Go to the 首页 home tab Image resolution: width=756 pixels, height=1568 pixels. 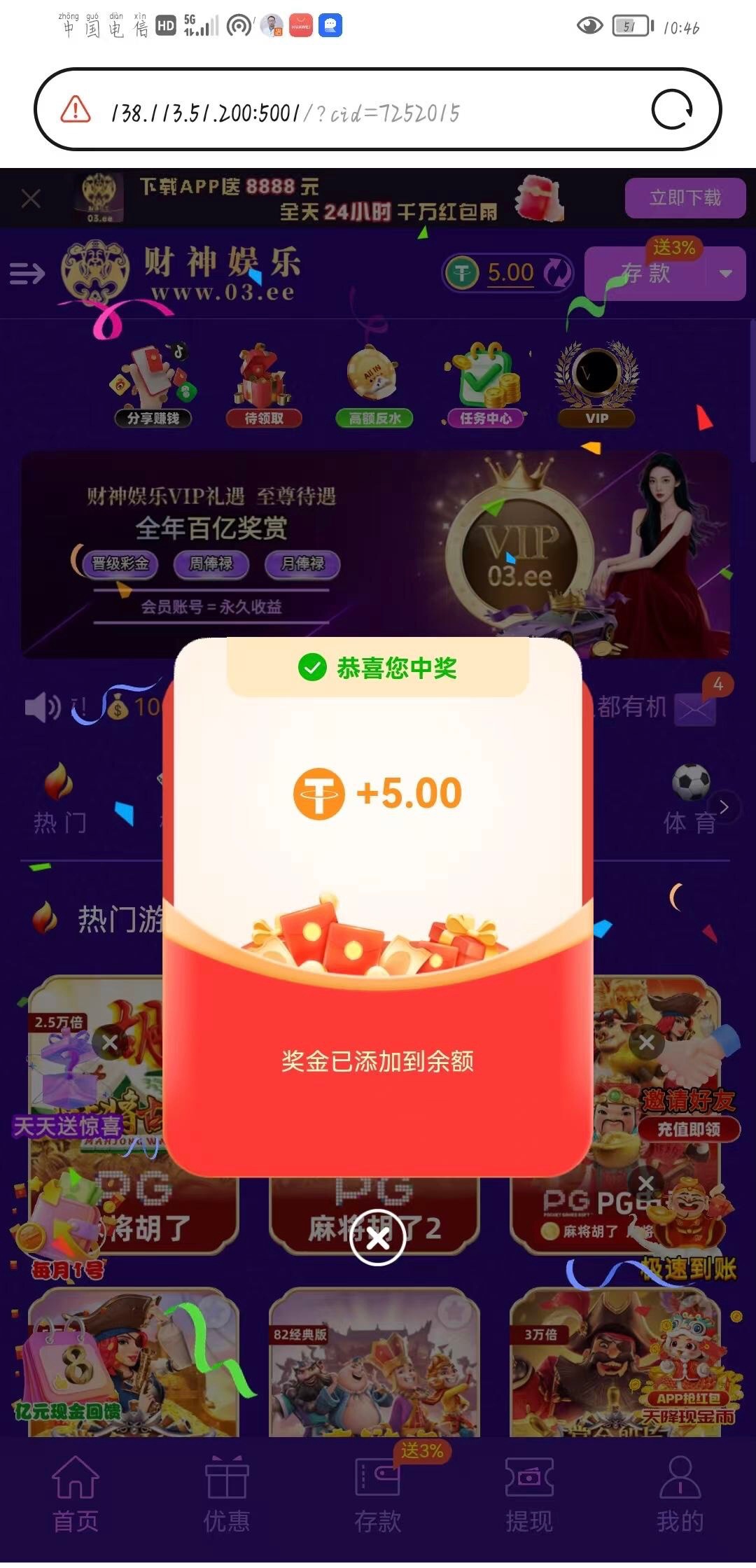click(76, 1494)
